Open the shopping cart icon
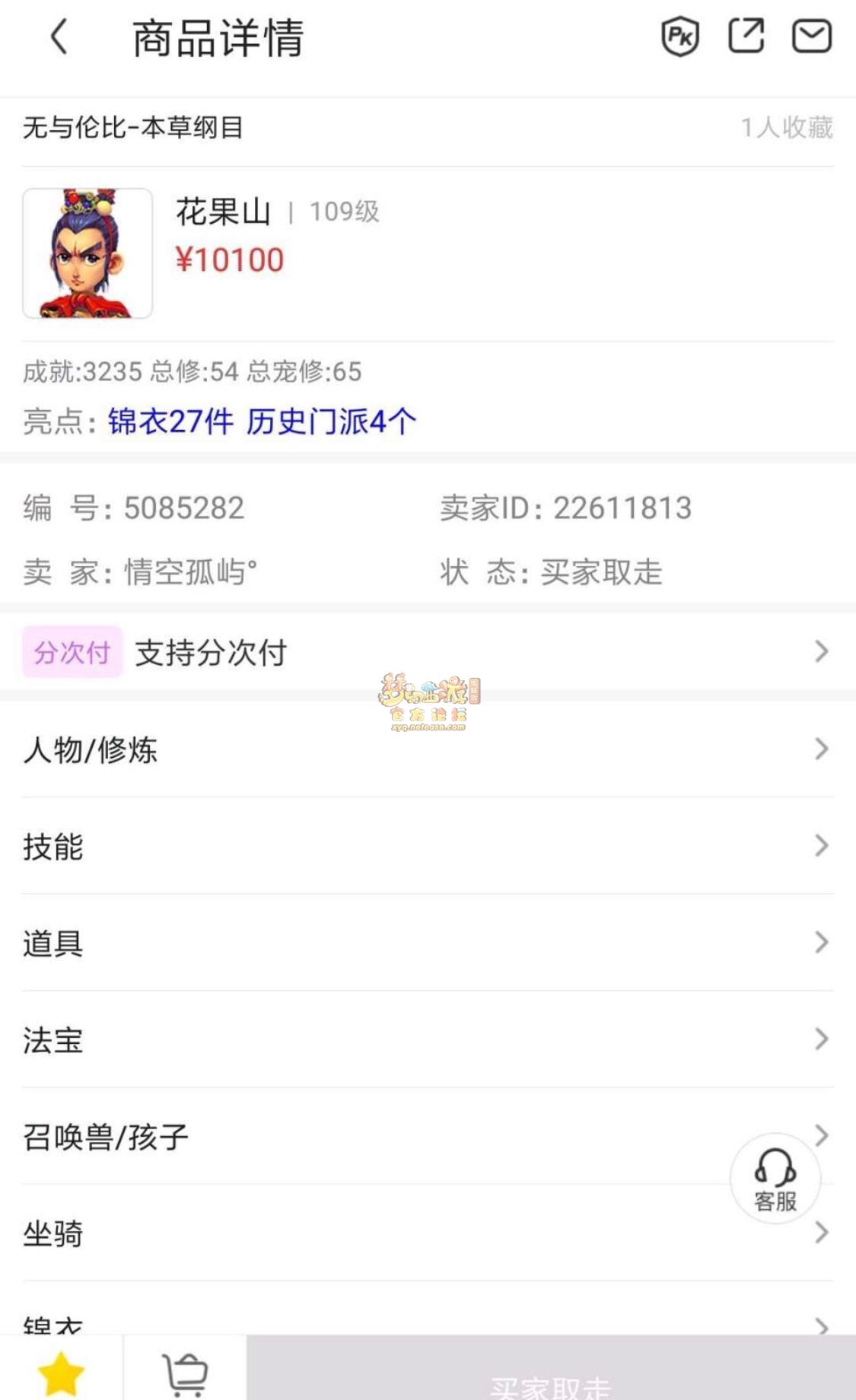 (x=185, y=1373)
